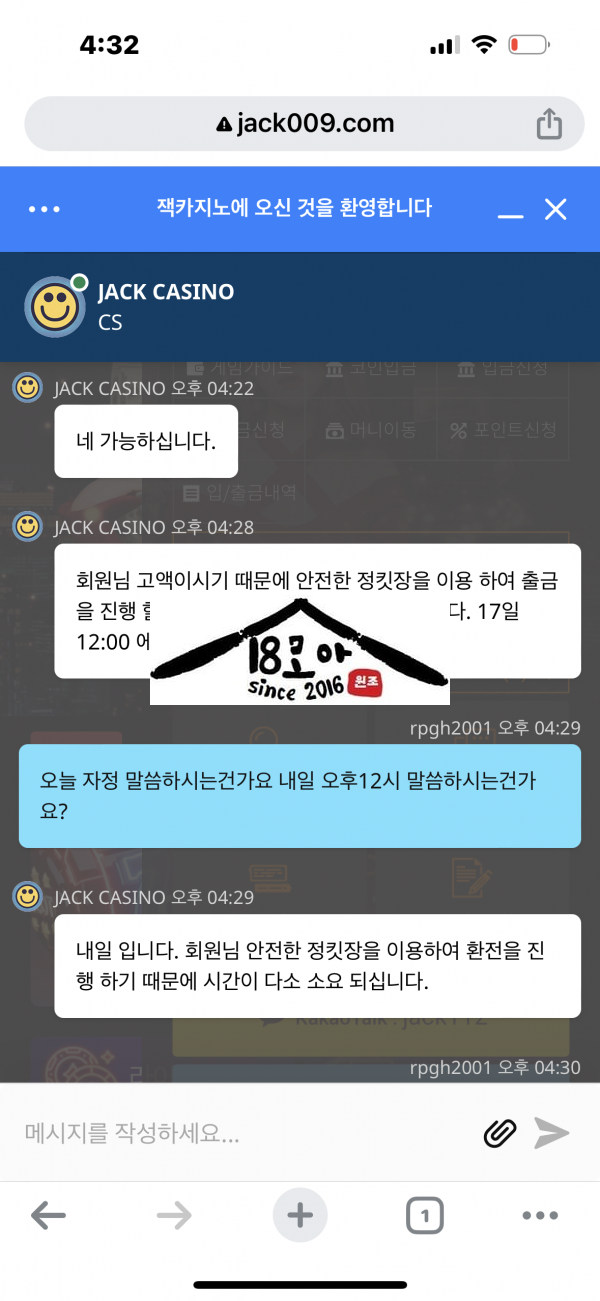
Task: View the open tabs switcher
Action: coord(425,1216)
